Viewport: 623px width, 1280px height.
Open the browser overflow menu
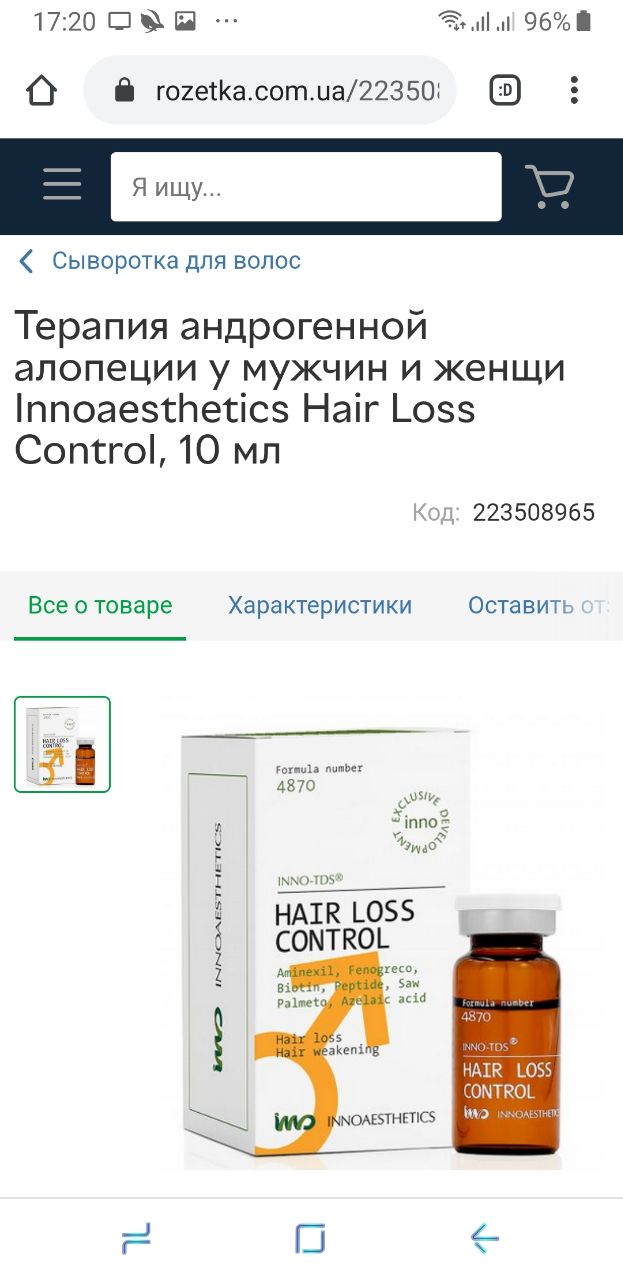[x=574, y=91]
